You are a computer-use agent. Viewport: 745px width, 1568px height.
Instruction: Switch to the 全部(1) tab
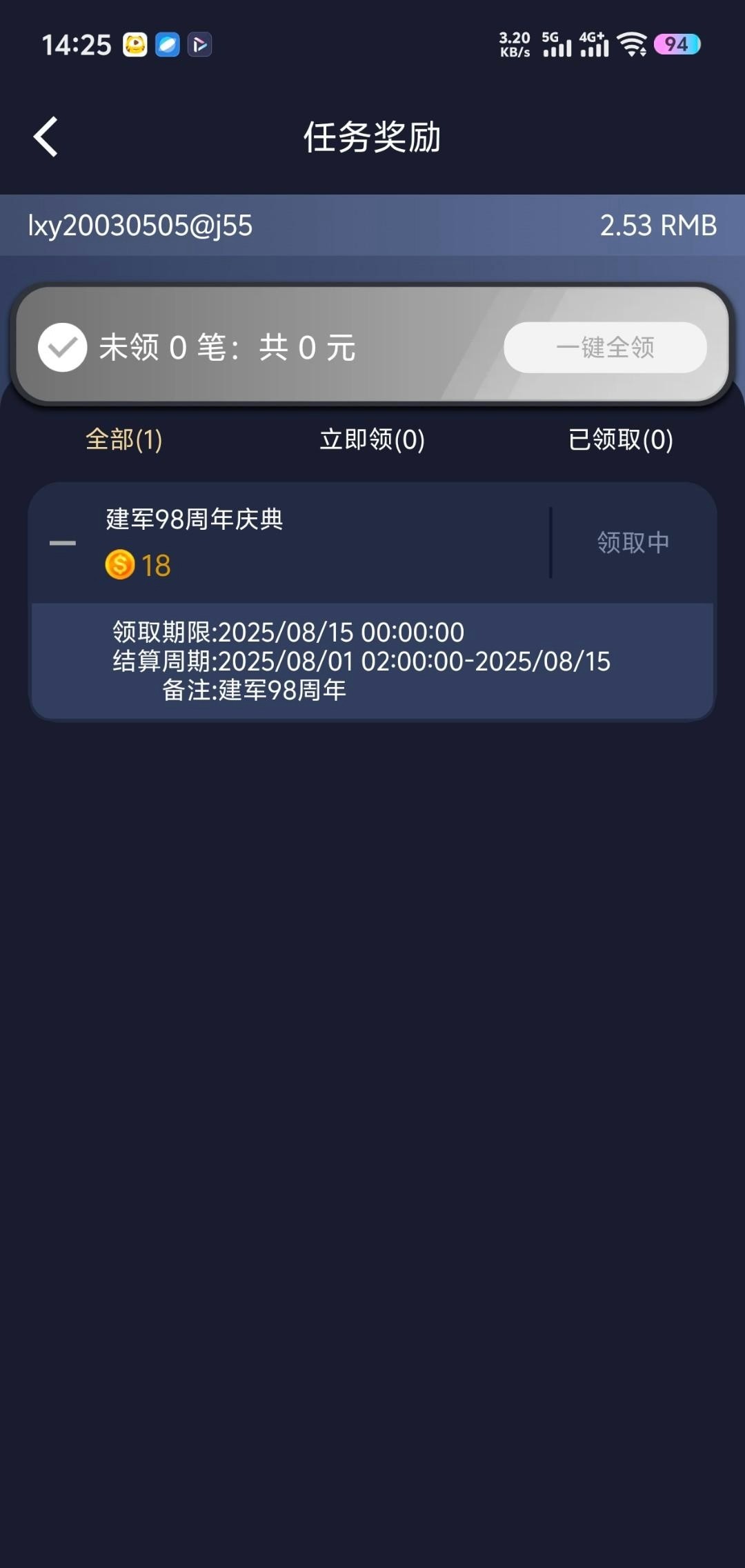click(124, 439)
